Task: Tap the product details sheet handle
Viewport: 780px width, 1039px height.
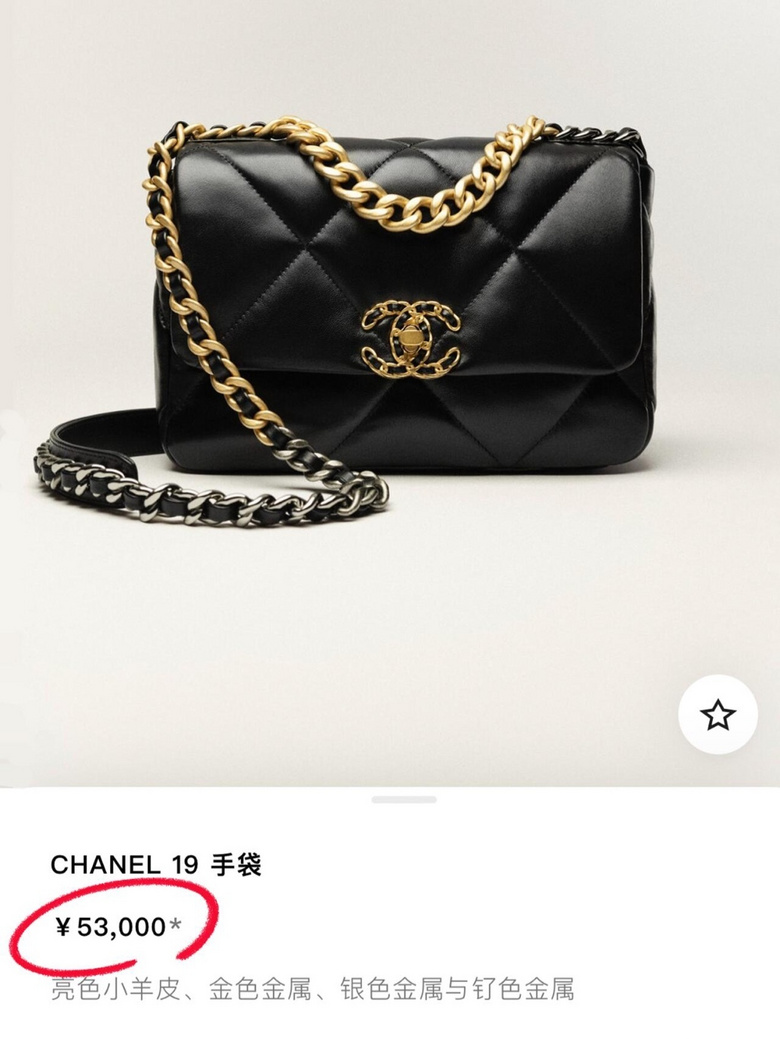Action: [403, 799]
